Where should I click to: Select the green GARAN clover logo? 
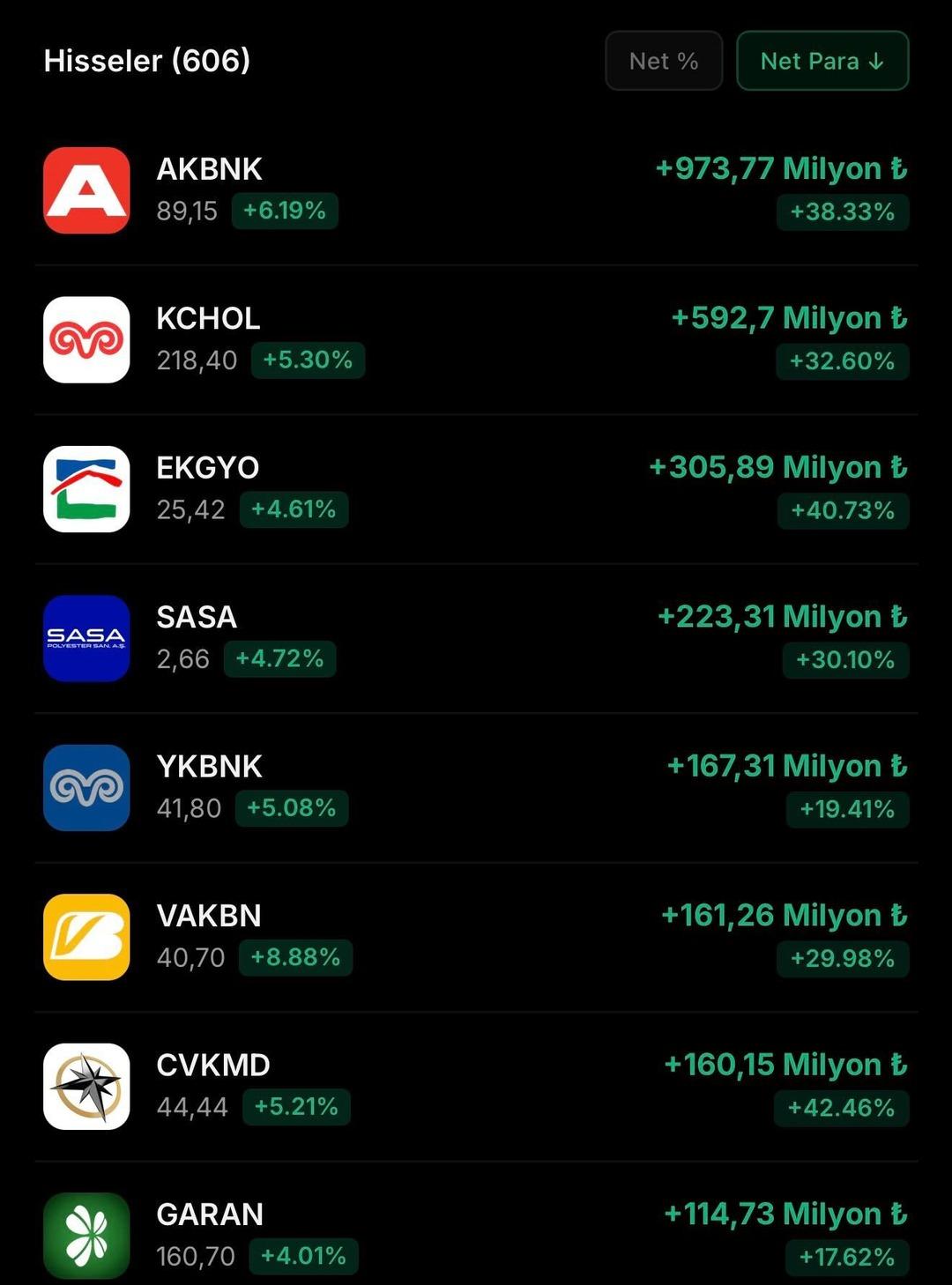click(86, 1234)
